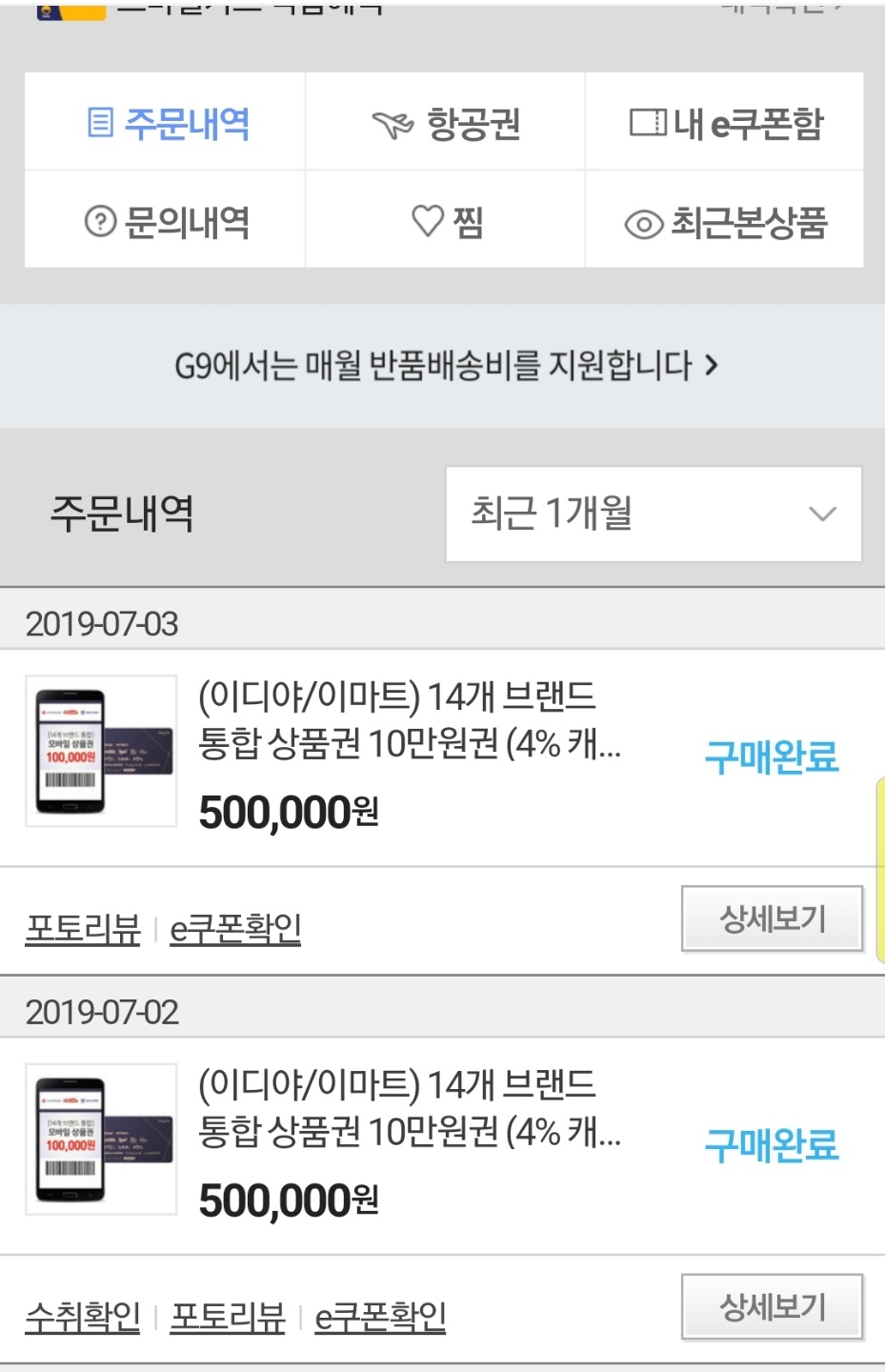View 상세보기 for the 2019-07-03 order

(772, 918)
